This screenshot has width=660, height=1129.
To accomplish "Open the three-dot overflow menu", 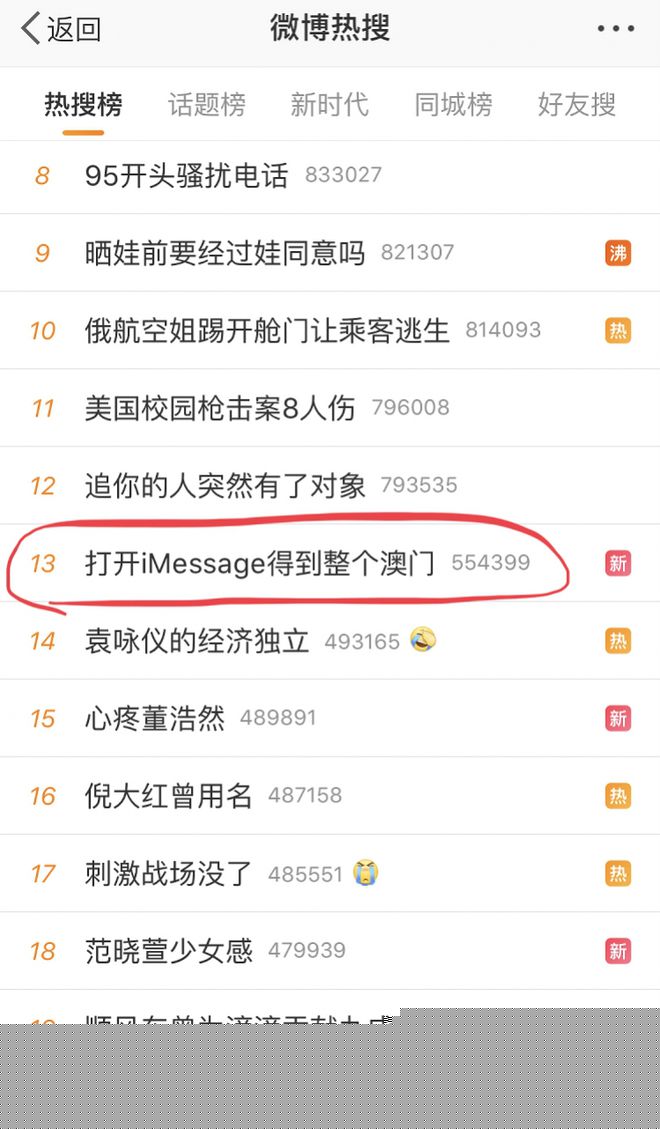I will tap(615, 30).
